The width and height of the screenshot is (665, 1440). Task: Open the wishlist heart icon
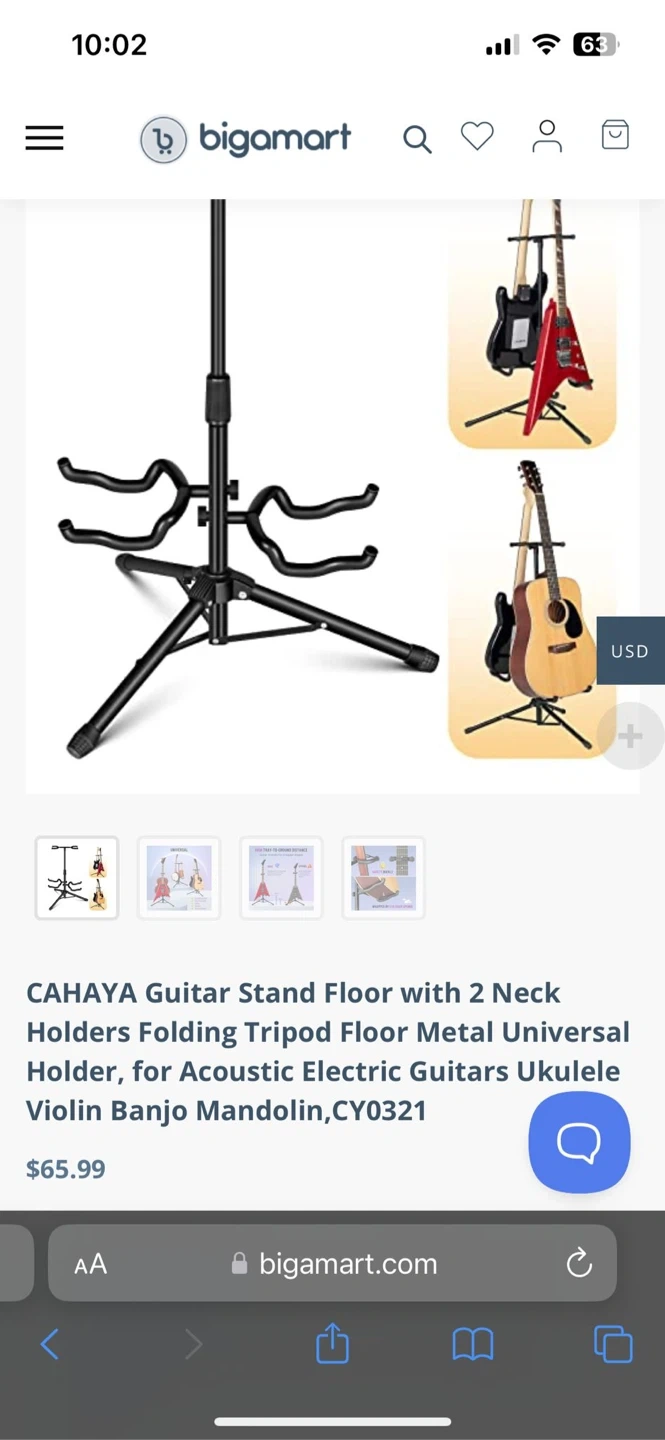click(x=477, y=136)
